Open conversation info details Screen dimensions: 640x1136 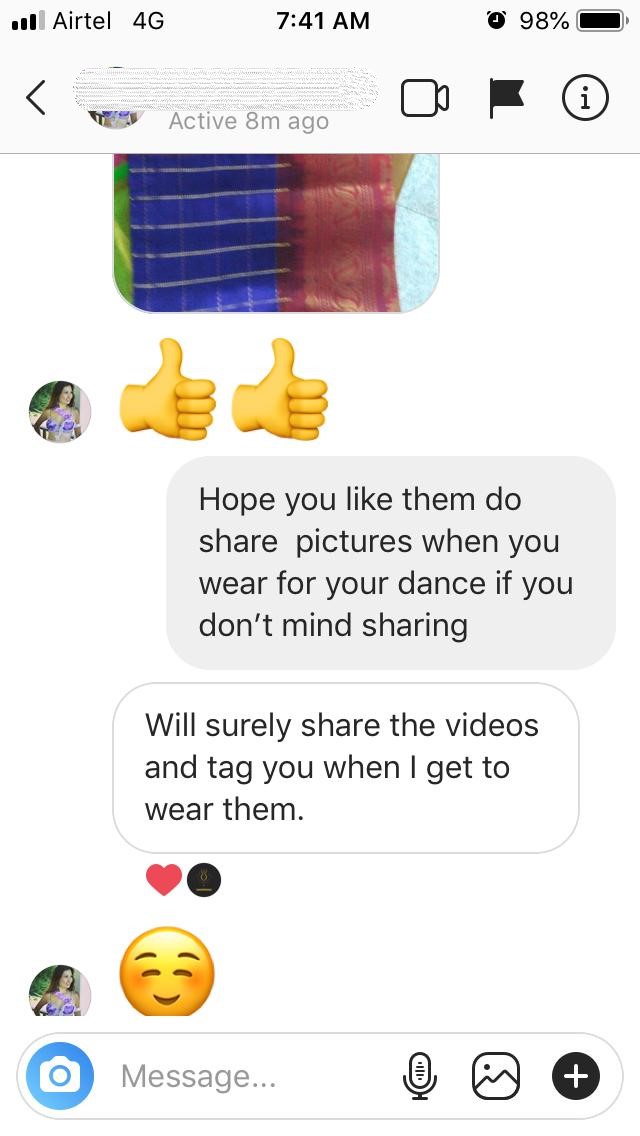[586, 98]
